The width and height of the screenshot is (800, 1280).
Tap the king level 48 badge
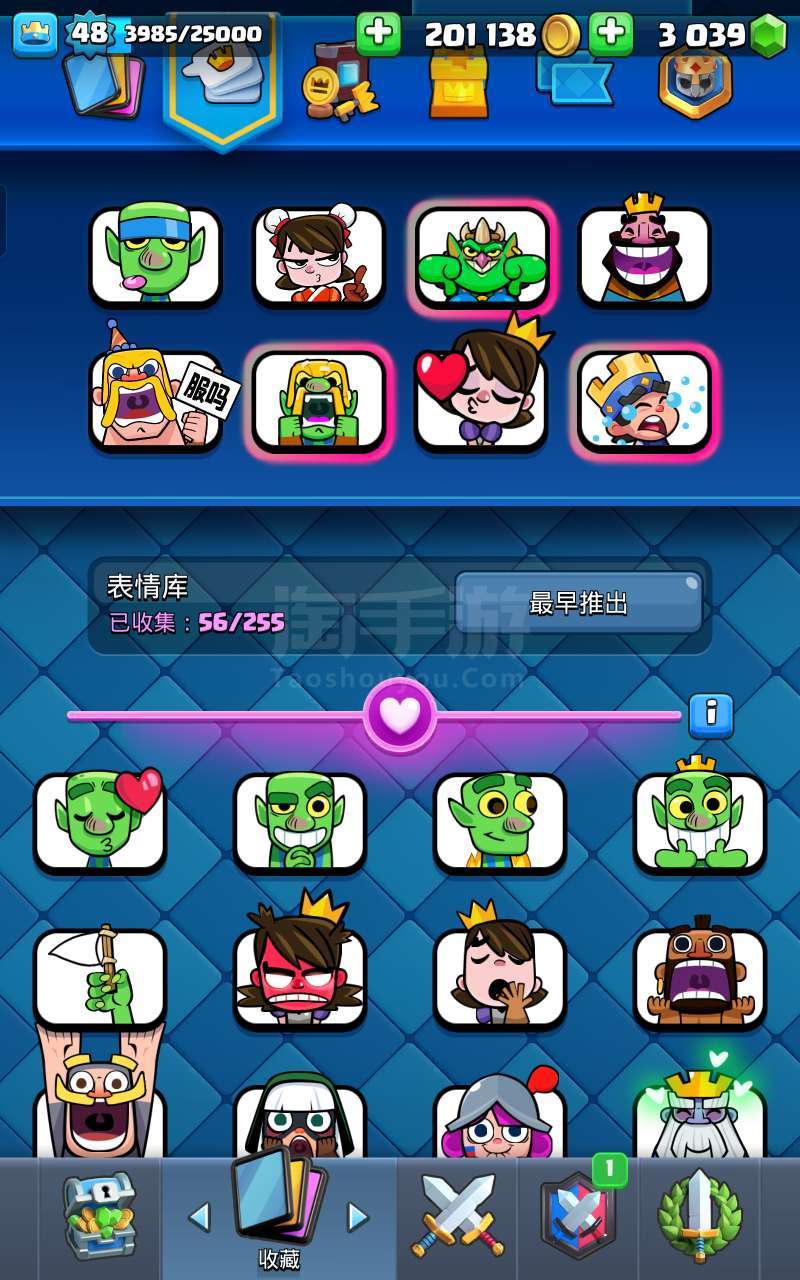[x=89, y=34]
